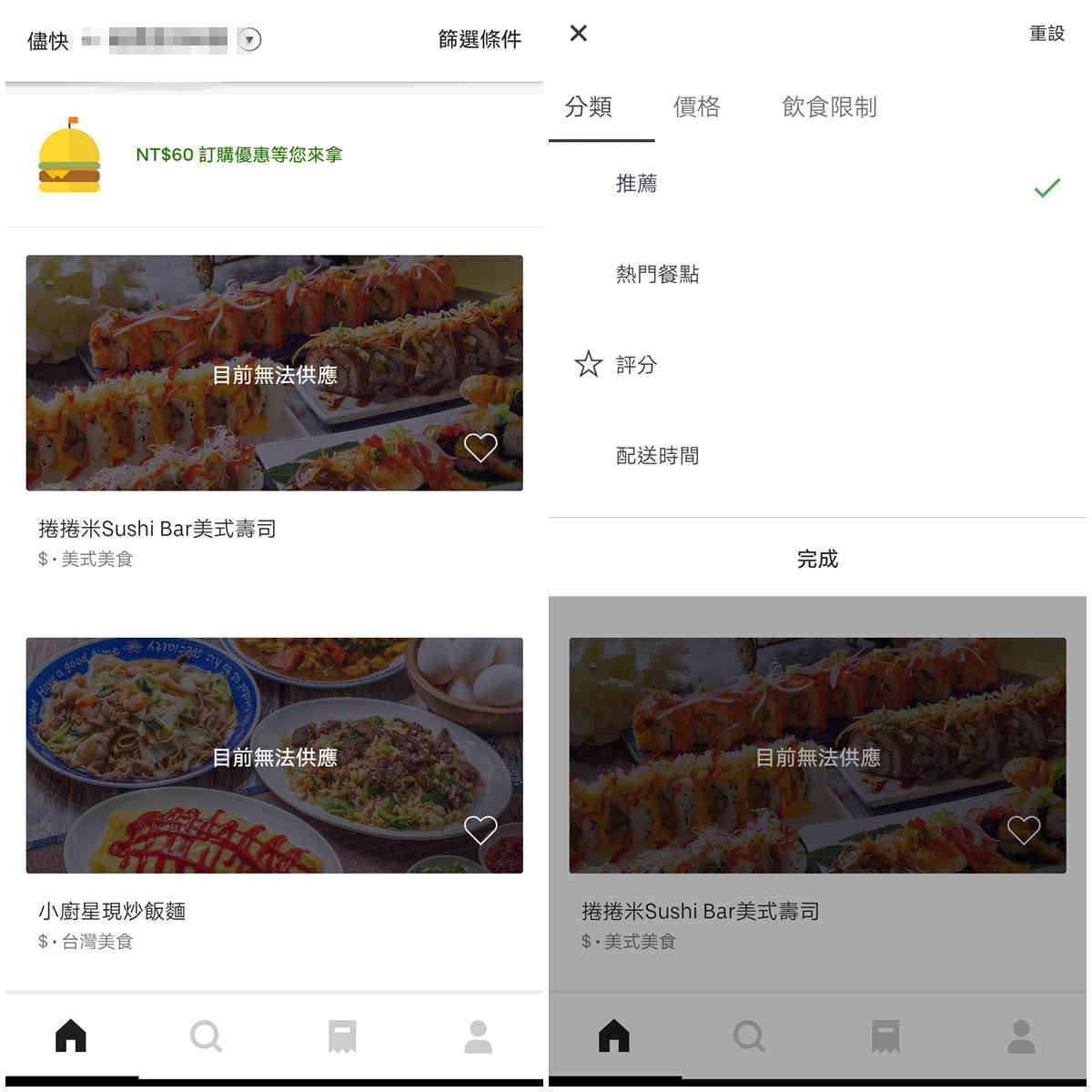
Task: Select the 分類 tab
Action: 588,107
